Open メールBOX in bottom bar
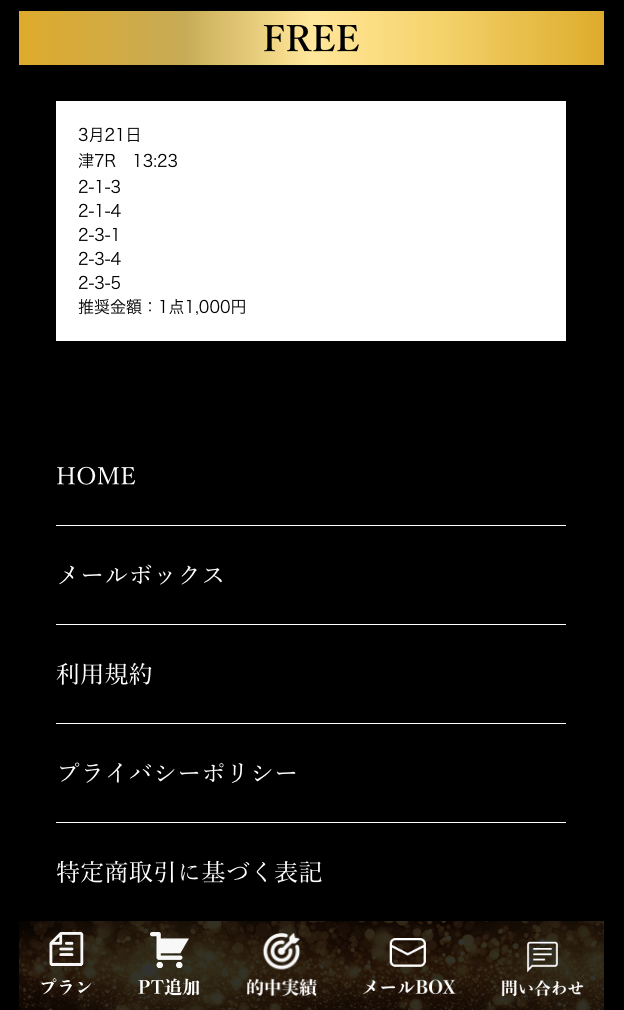The image size is (624, 1010). coord(408,964)
